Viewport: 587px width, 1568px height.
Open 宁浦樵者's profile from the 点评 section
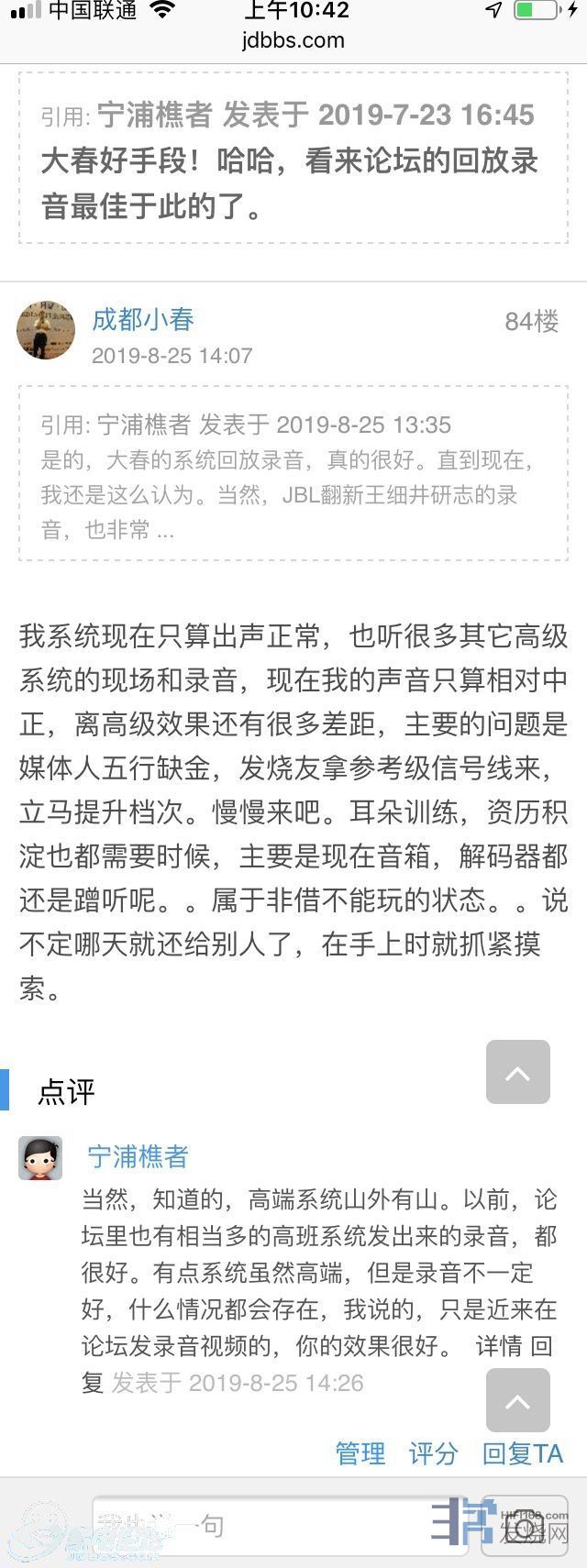[138, 1156]
